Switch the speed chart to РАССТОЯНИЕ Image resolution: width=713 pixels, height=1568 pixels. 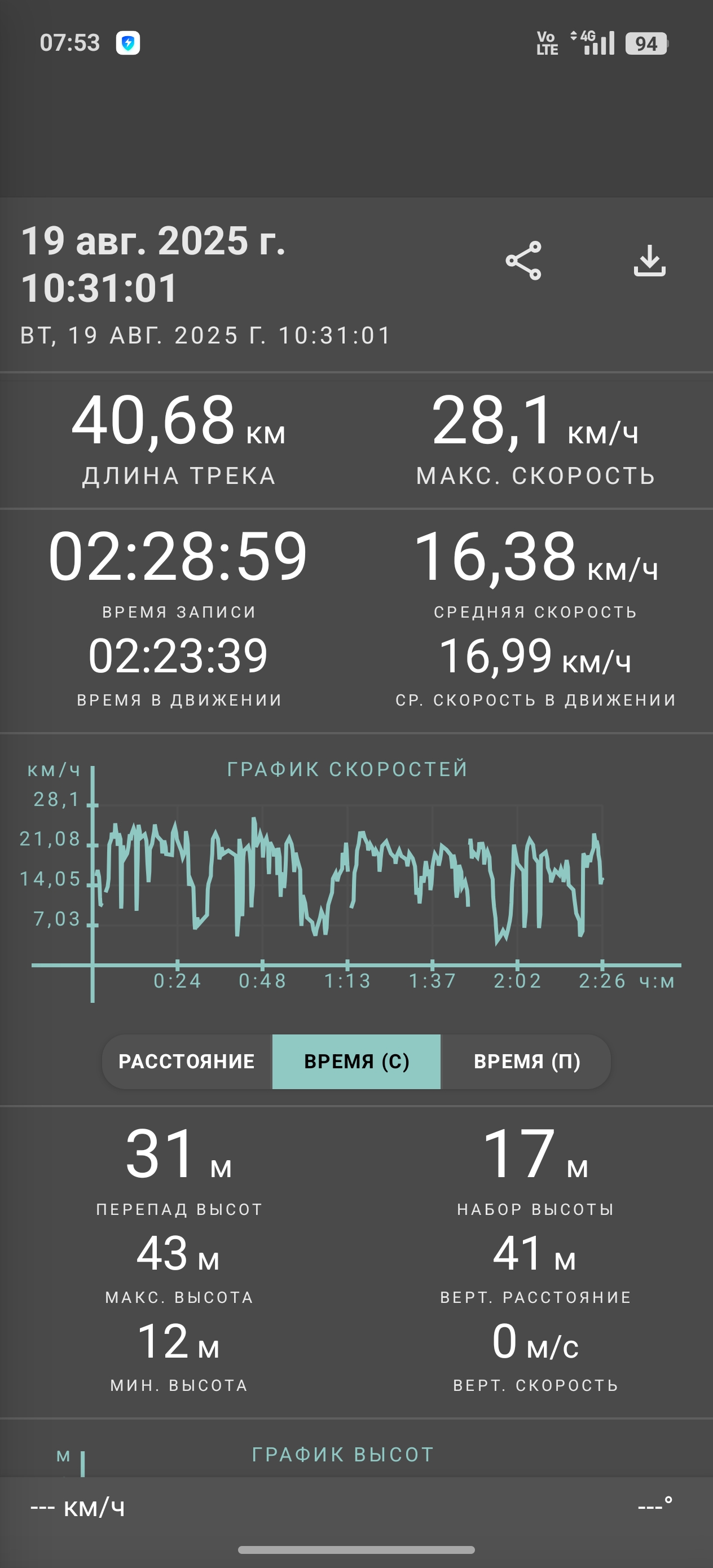187,1061
